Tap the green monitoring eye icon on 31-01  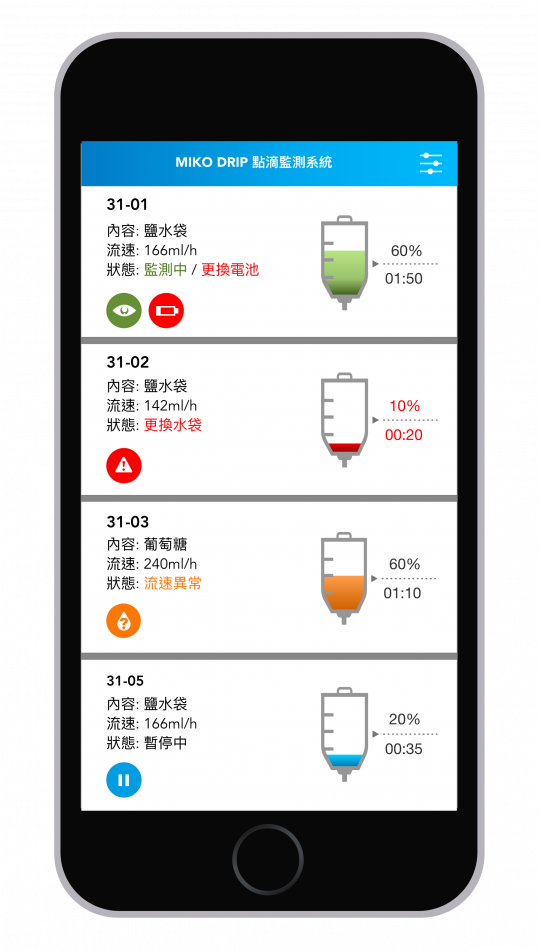coord(124,311)
